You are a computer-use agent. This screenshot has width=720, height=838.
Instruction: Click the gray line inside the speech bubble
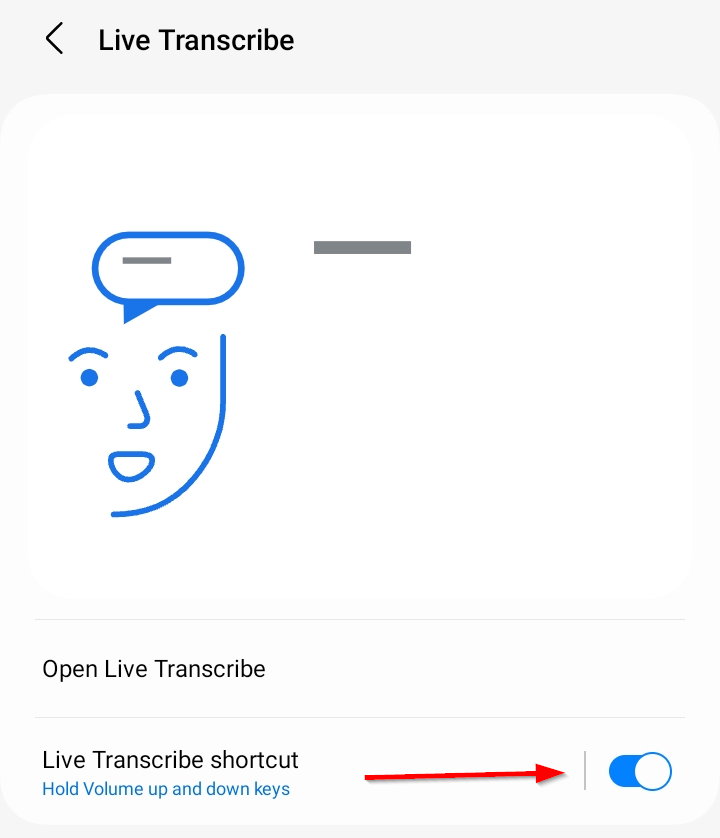(148, 260)
